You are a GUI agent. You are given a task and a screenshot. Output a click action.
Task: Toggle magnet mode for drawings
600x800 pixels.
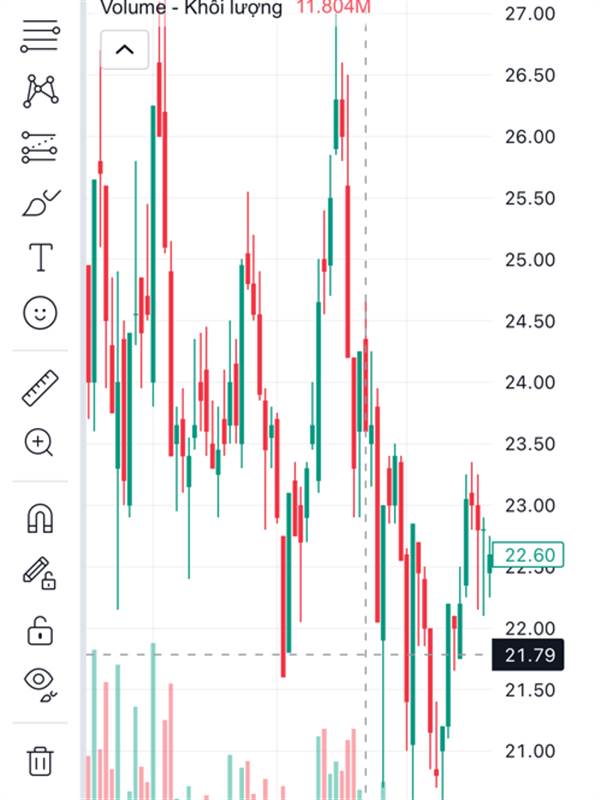(x=40, y=518)
